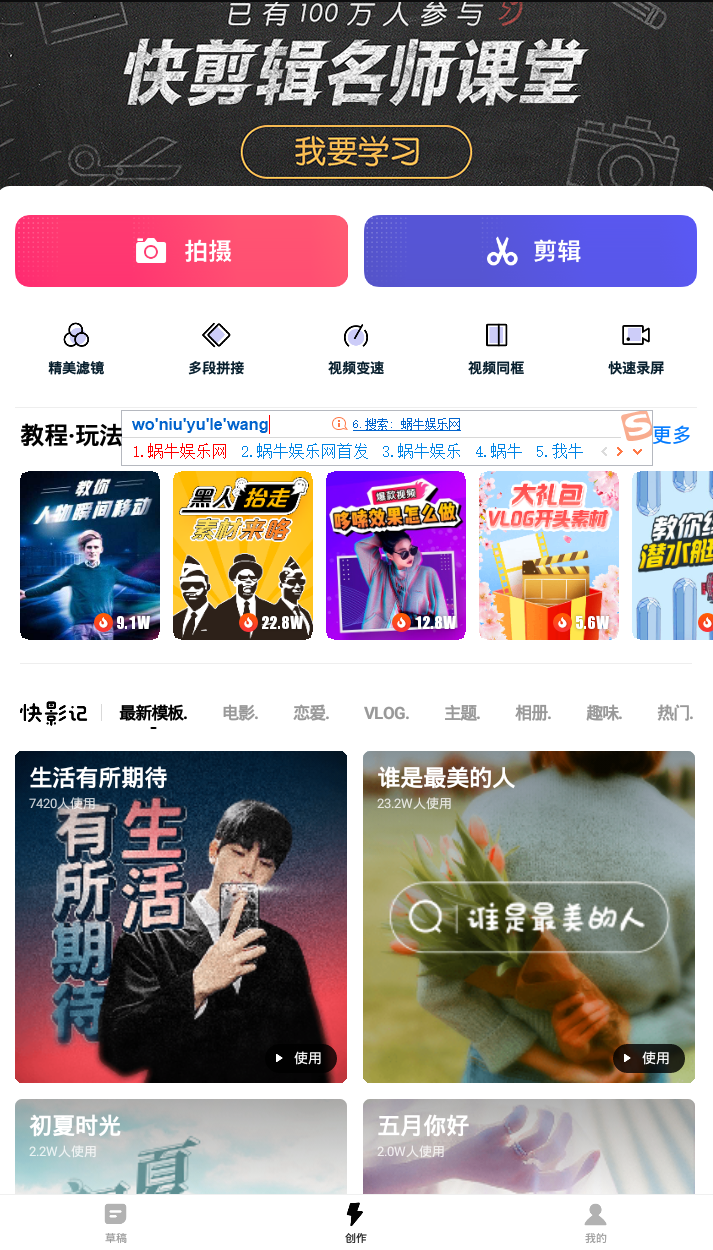Open the 黑人抬走素材来咯 tutorial card
Viewport: 713px width, 1250px height.
click(243, 556)
